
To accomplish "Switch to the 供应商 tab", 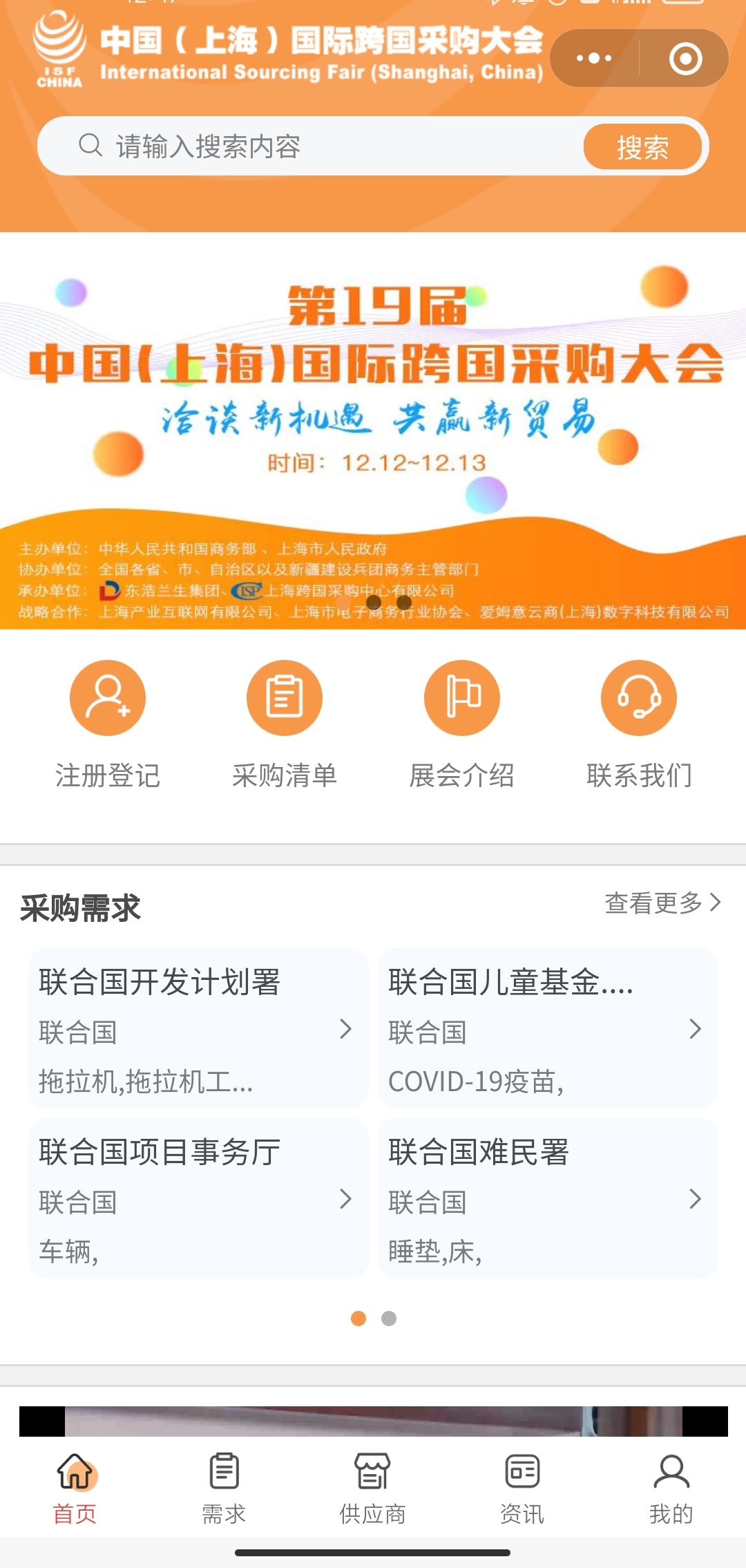I will click(x=373, y=1489).
